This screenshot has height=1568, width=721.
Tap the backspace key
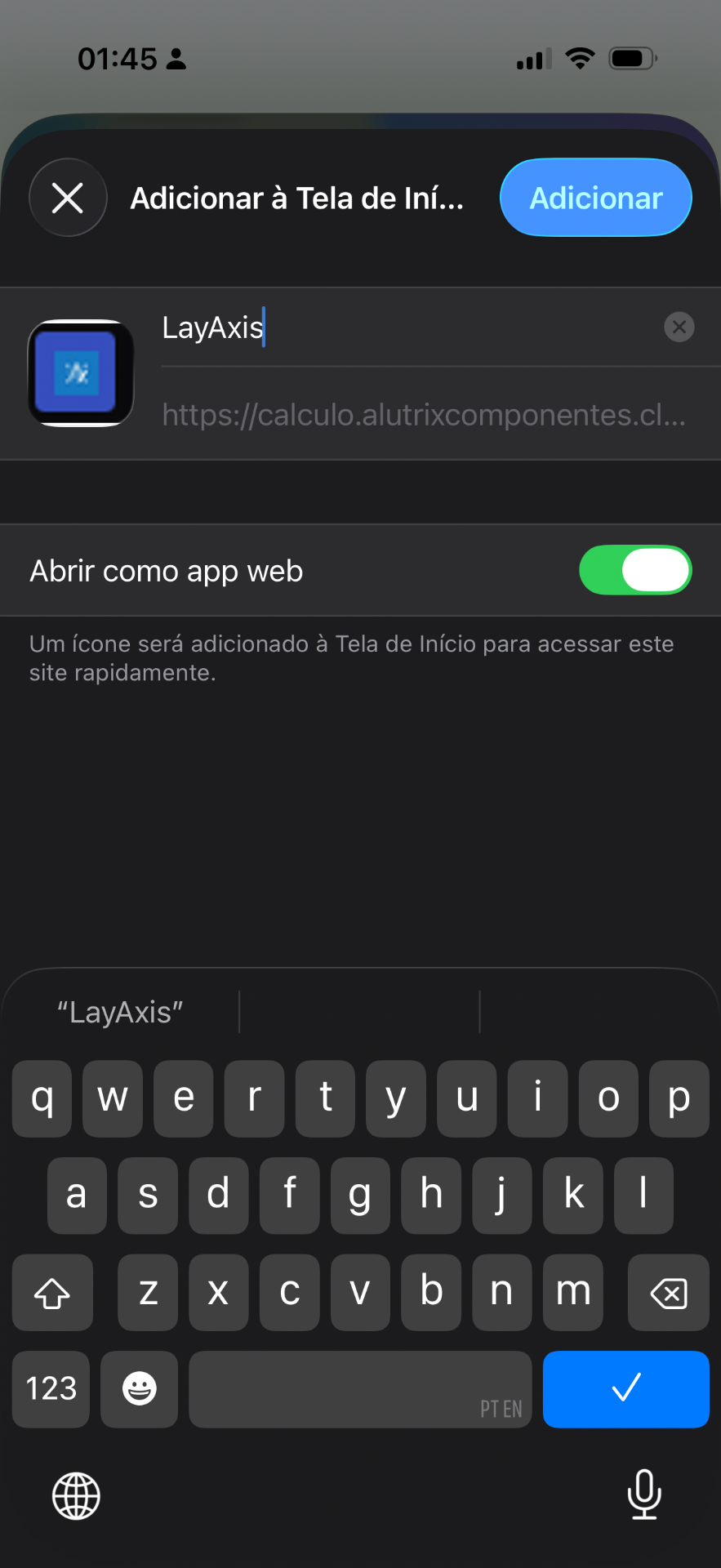(x=668, y=1293)
